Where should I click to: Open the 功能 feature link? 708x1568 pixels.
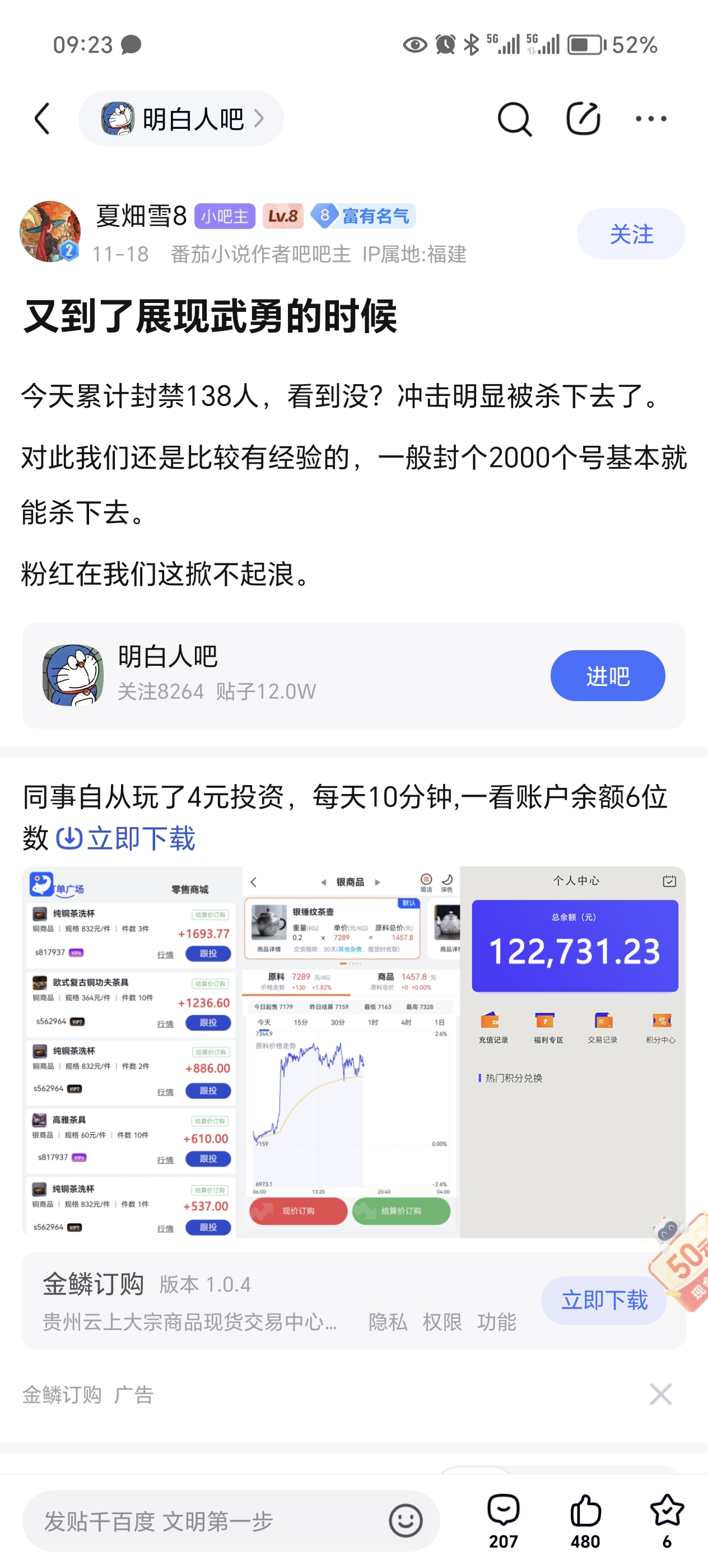496,1322
